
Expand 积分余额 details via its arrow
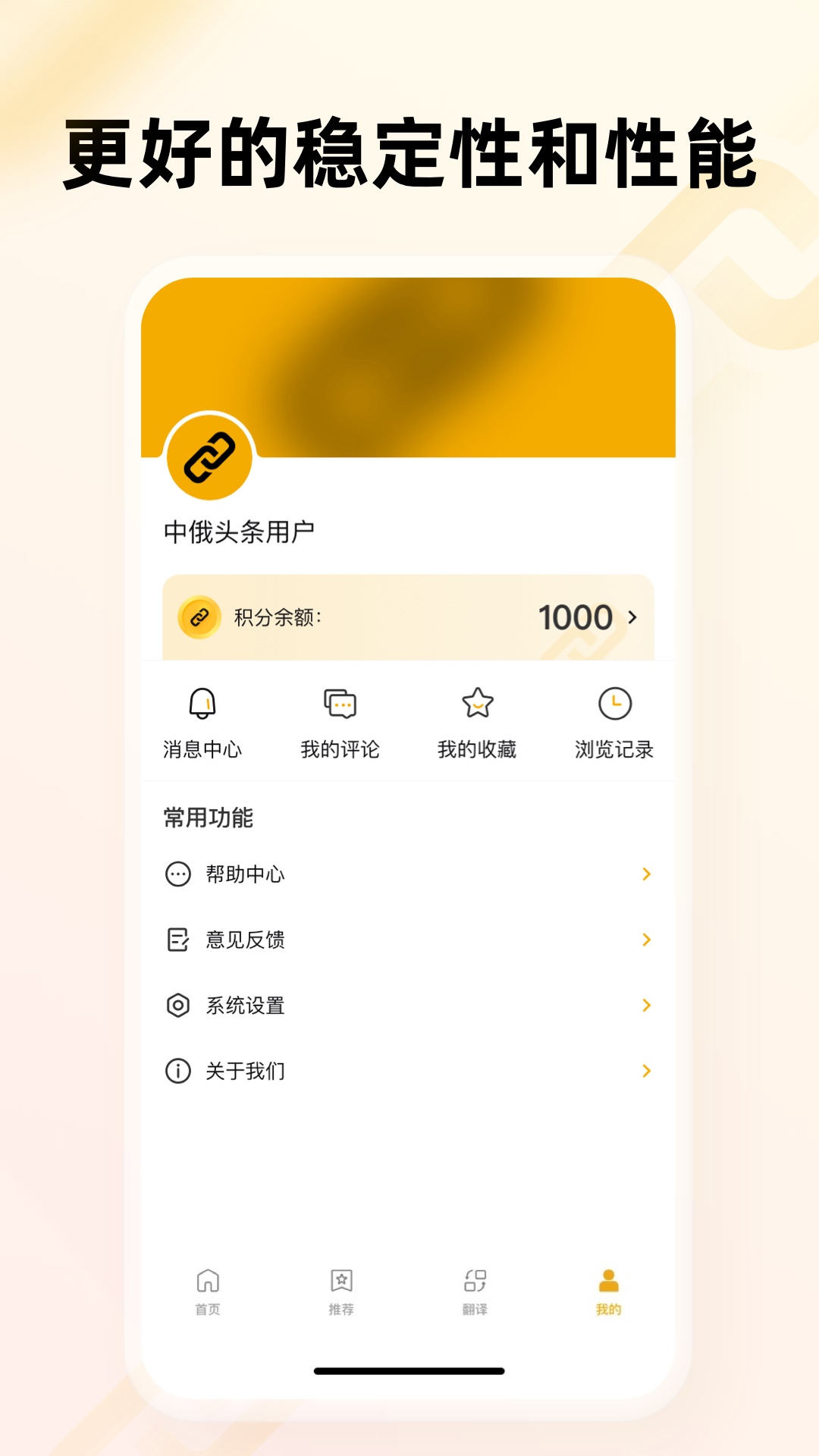click(639, 617)
